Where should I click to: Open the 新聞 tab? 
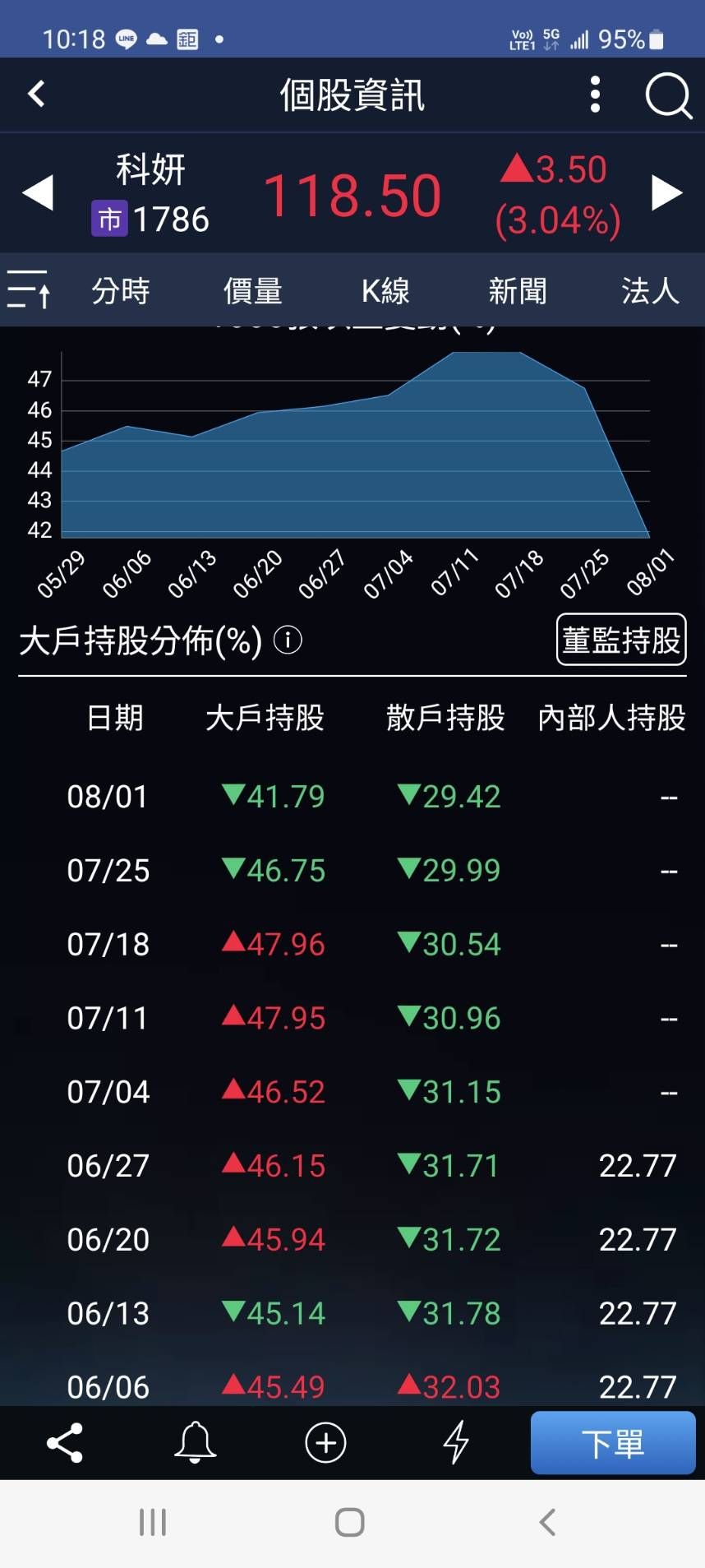point(517,290)
